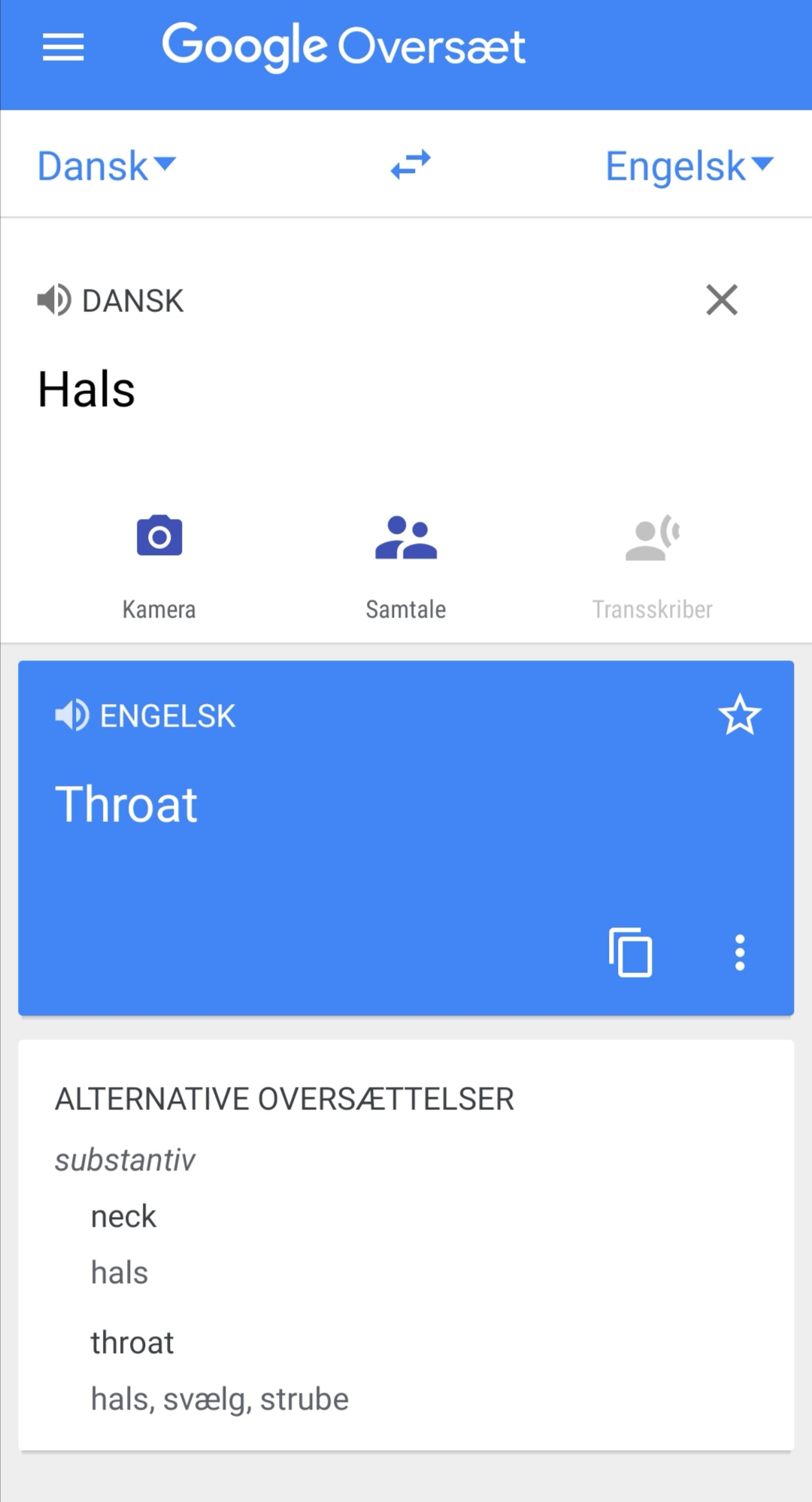Screen dimensions: 812x1502
Task: Start Samtale conversation mode
Action: [406, 566]
